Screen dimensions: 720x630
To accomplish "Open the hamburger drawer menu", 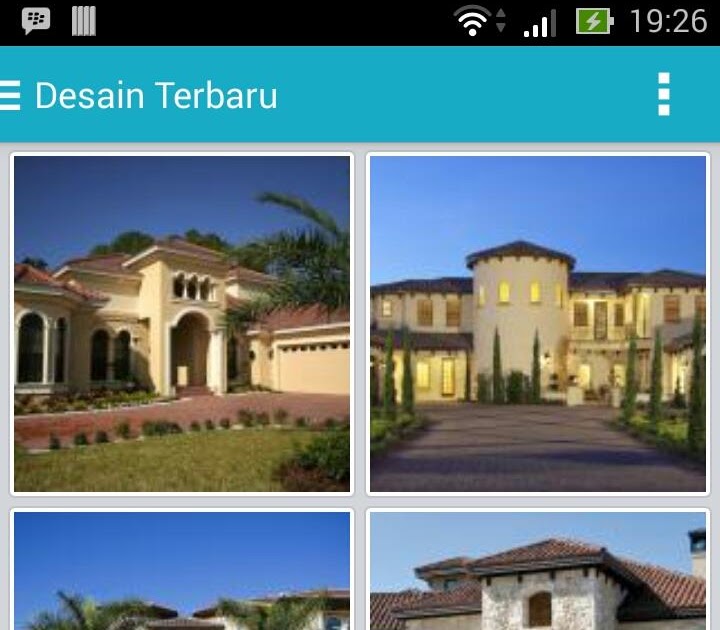I will click(x=10, y=95).
